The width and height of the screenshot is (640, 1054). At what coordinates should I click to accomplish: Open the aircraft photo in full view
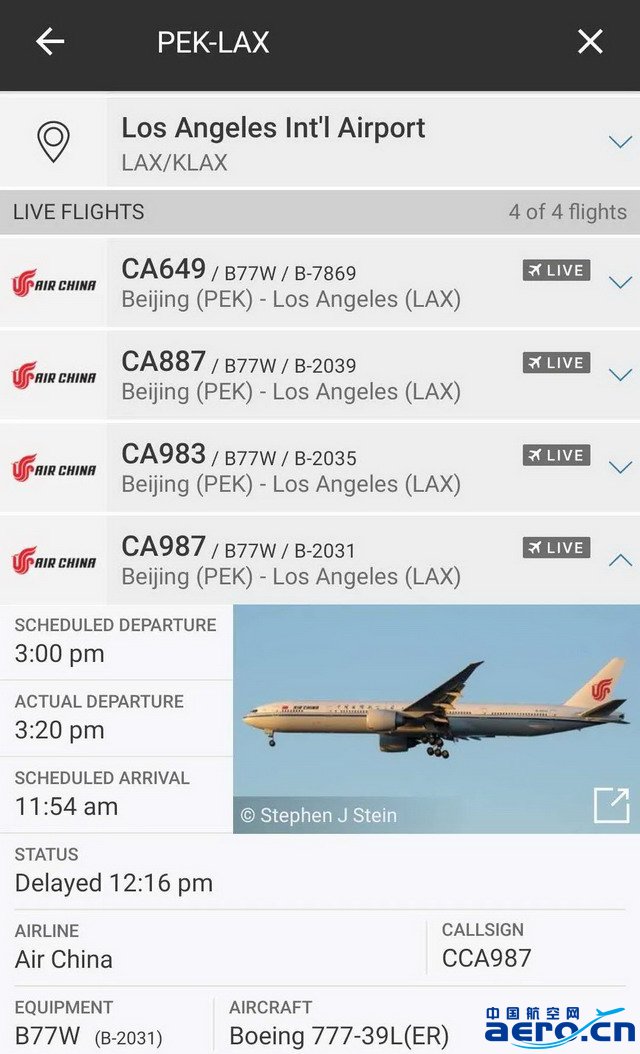click(611, 805)
